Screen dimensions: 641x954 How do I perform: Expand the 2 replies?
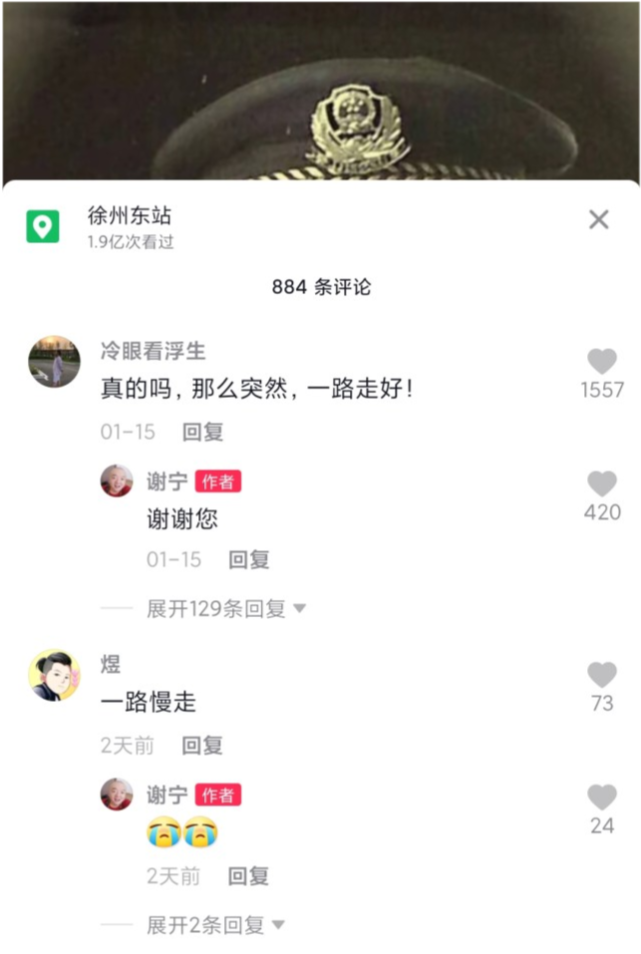click(216, 925)
